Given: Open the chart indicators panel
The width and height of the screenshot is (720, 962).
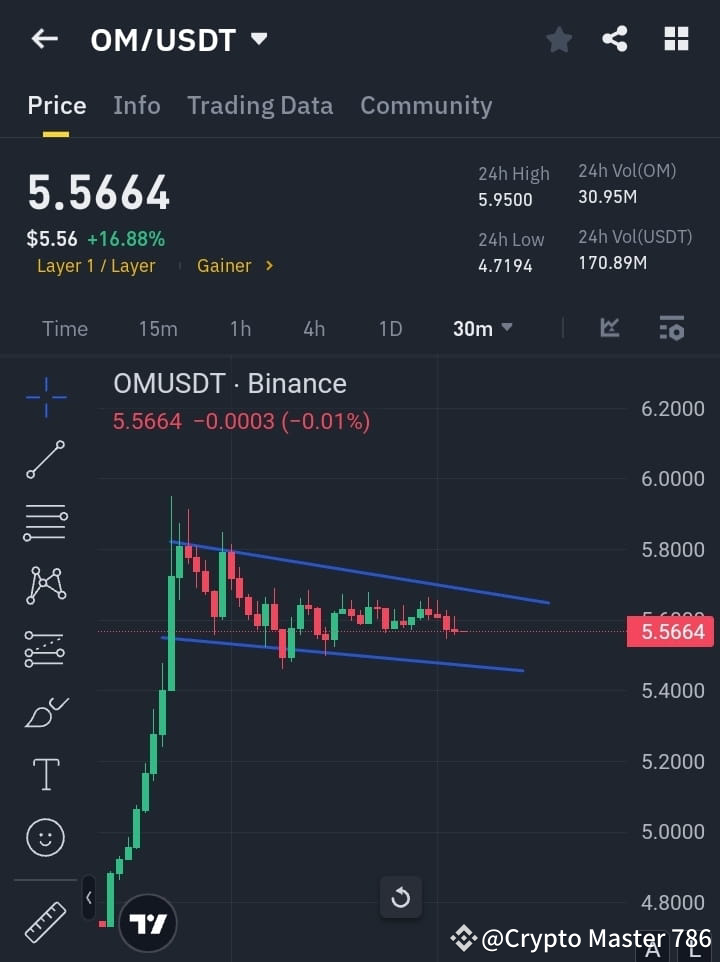Looking at the screenshot, I should 609,328.
